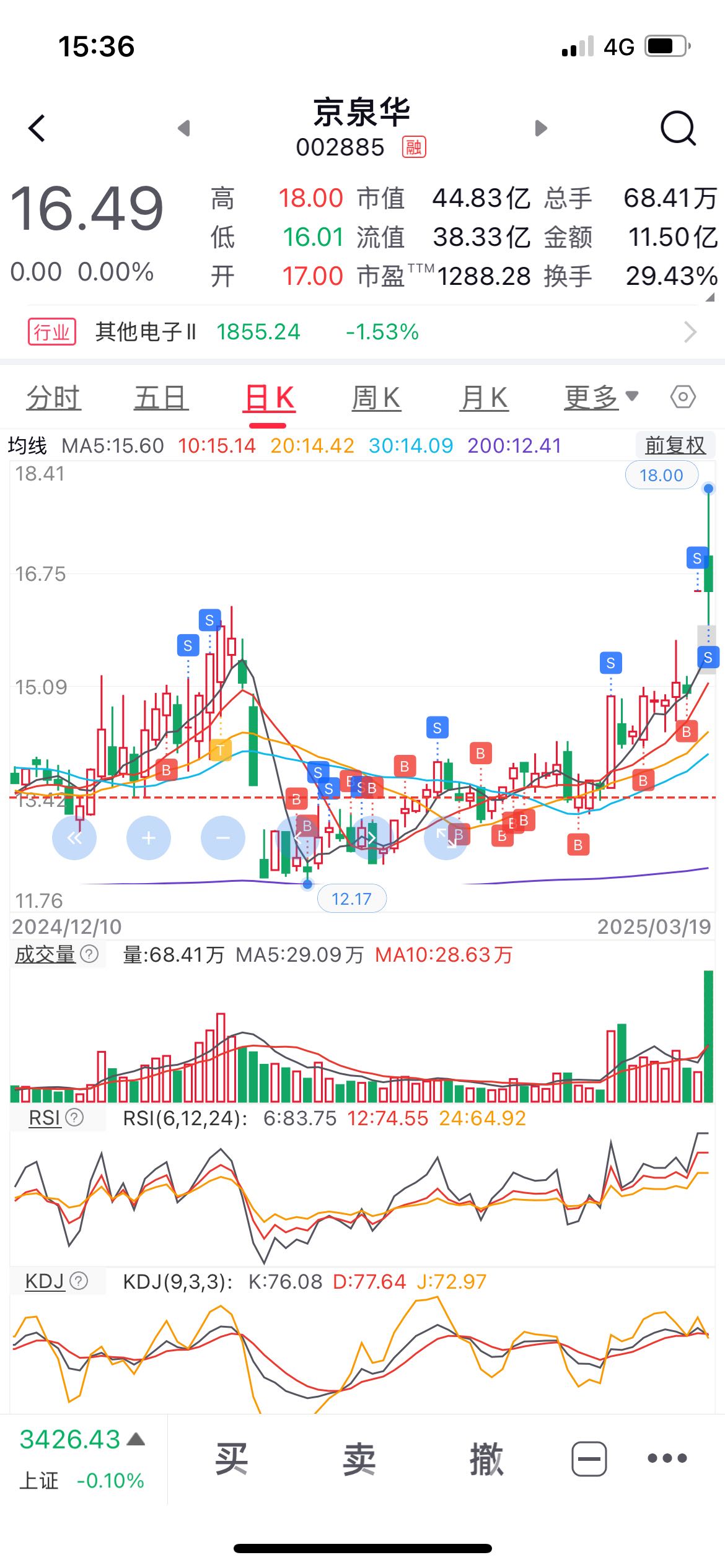Viewport: 725px width, 1568px height.
Task: Switch to the previous stock arrow
Action: click(183, 128)
